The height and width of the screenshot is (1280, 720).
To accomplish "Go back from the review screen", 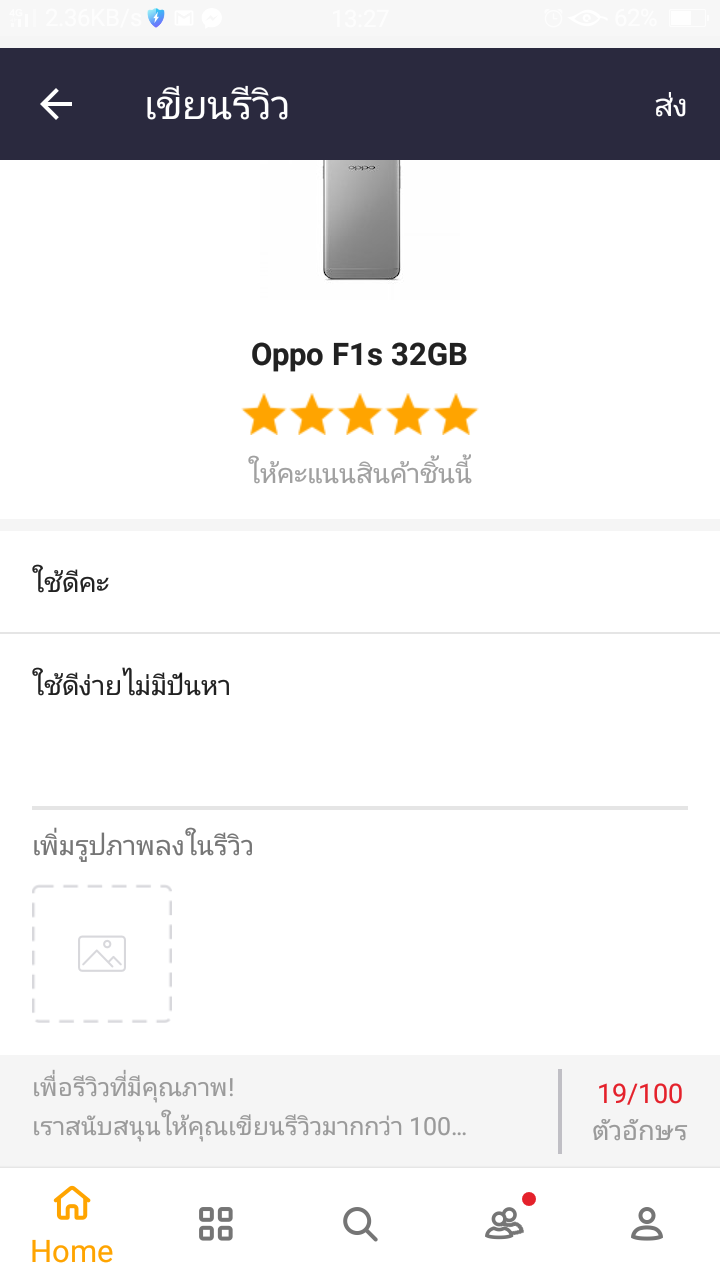I will (x=56, y=104).
